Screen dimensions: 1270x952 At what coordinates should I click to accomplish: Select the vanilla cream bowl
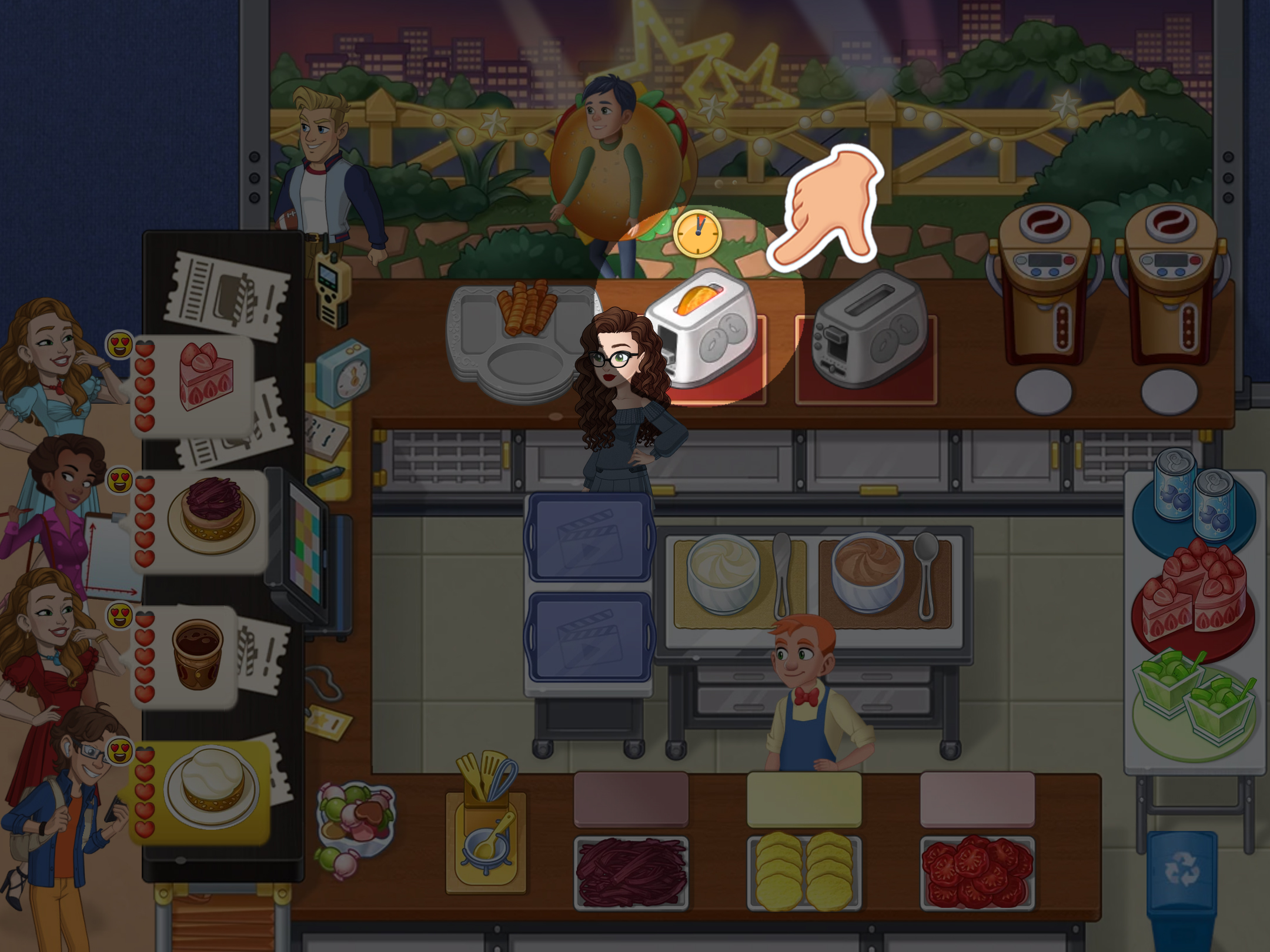[723, 573]
